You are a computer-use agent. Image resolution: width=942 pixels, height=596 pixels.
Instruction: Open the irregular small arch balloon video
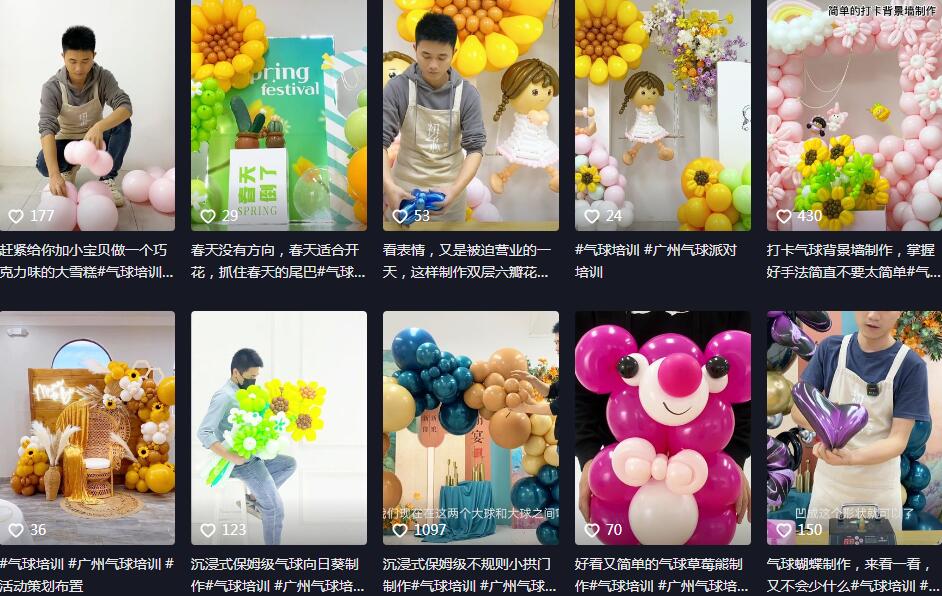pos(471,427)
